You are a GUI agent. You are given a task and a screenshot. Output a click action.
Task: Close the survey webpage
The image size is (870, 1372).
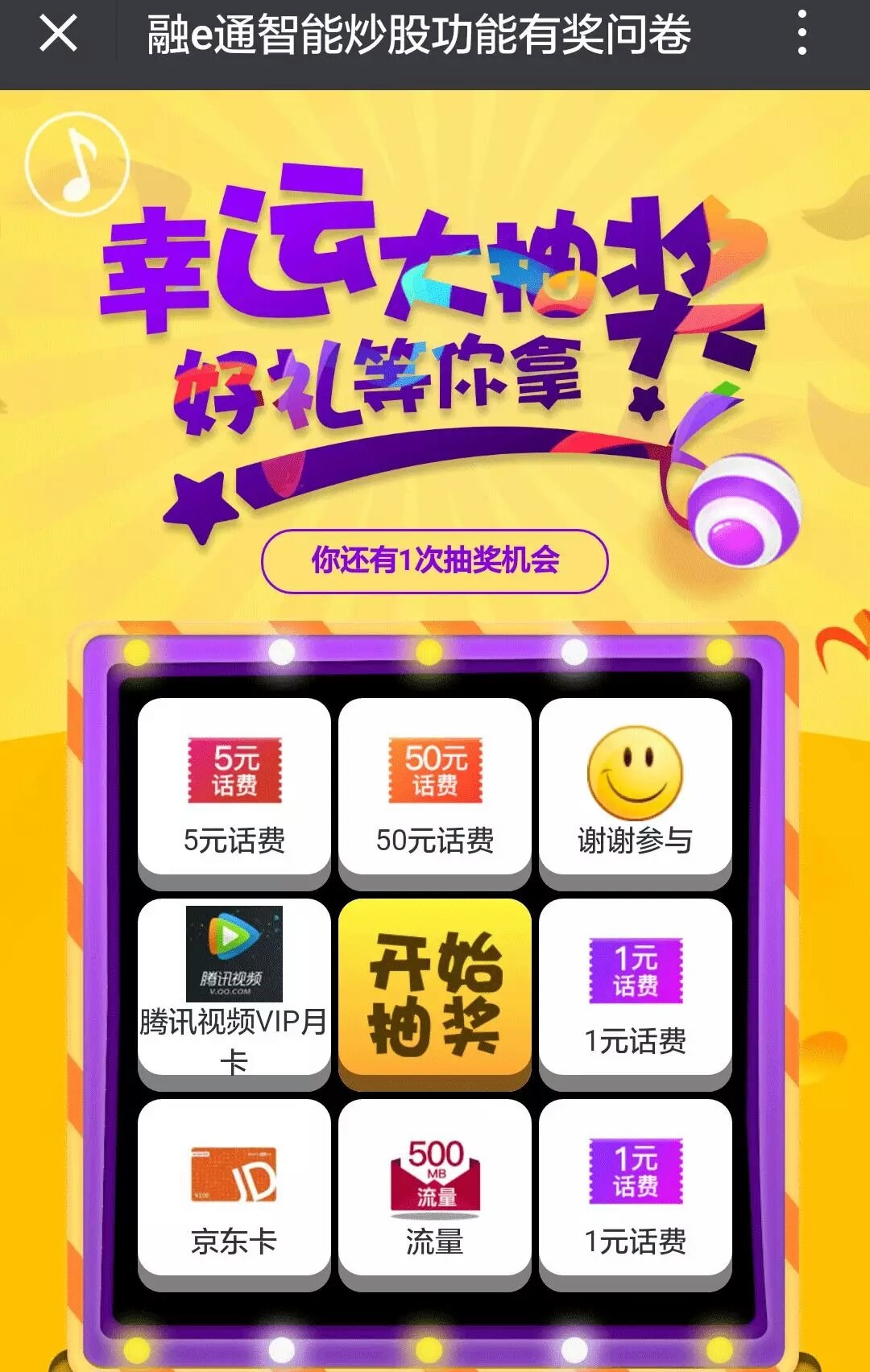pos(58,34)
